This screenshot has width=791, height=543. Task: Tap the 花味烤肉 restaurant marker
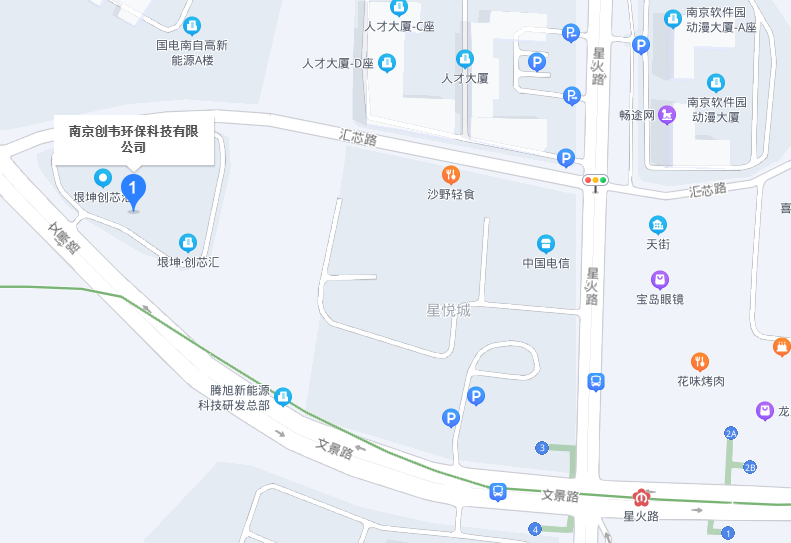[x=700, y=361]
